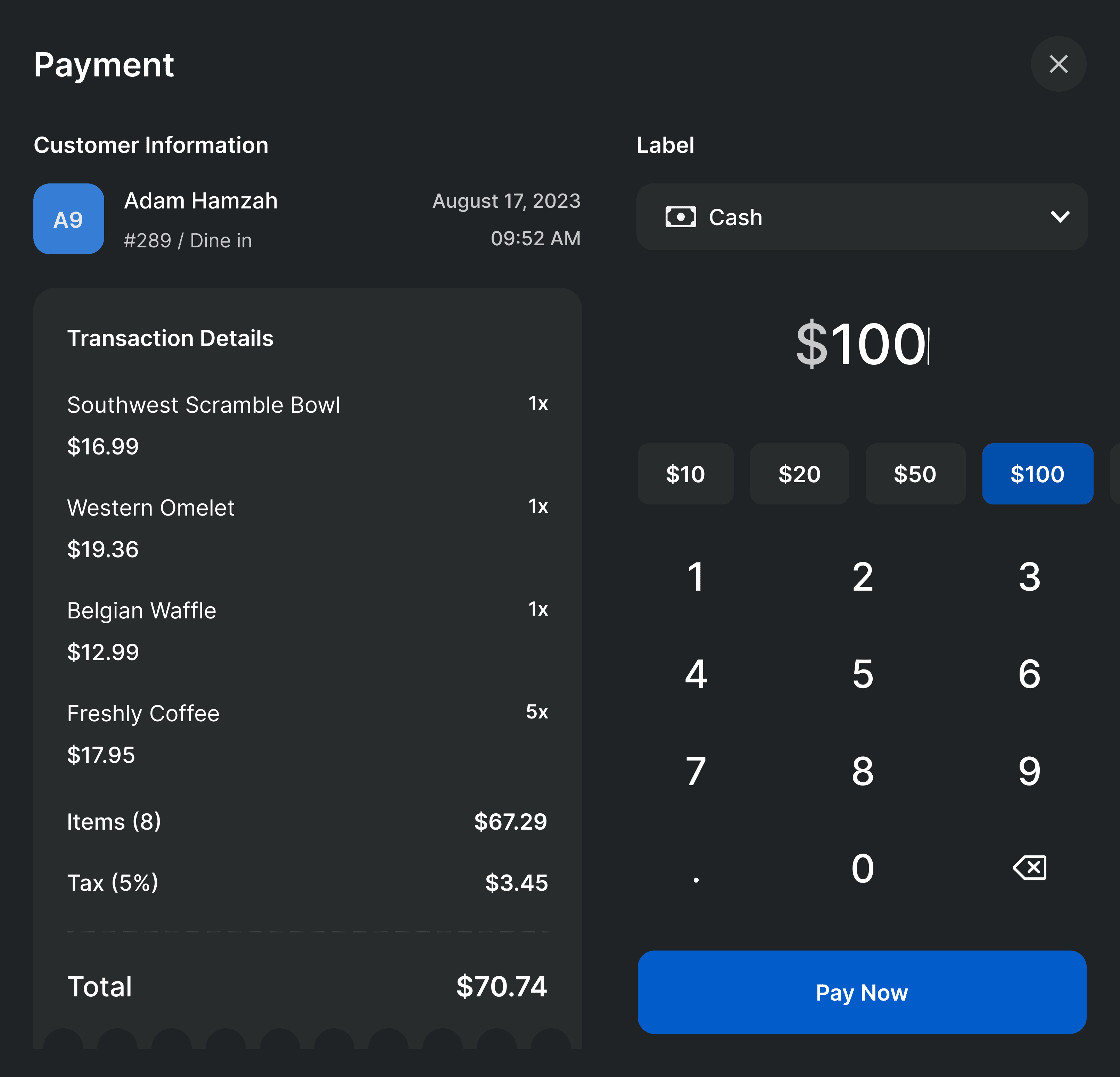The width and height of the screenshot is (1120, 1077).
Task: Enter digit 0 on the keypad
Action: click(x=863, y=868)
